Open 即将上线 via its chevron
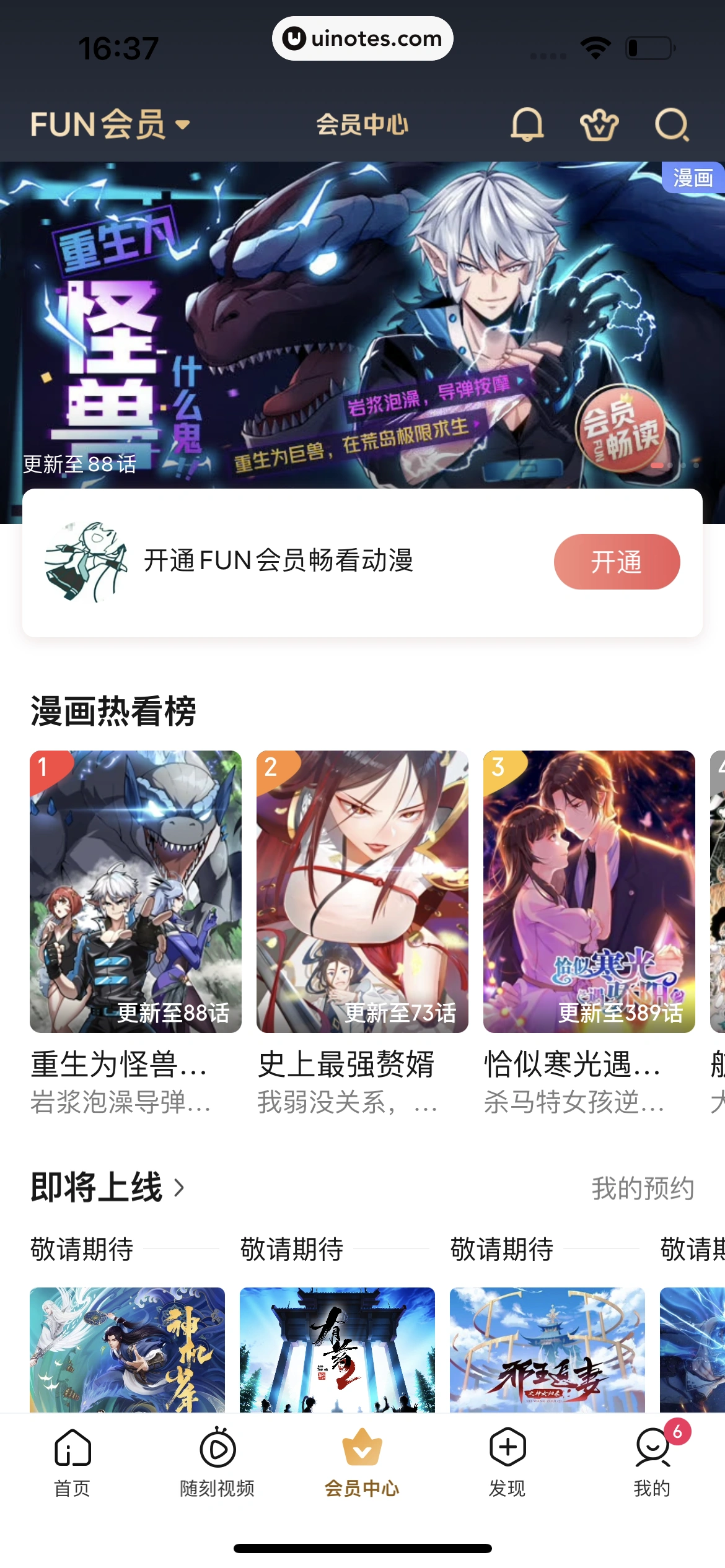 179,1186
